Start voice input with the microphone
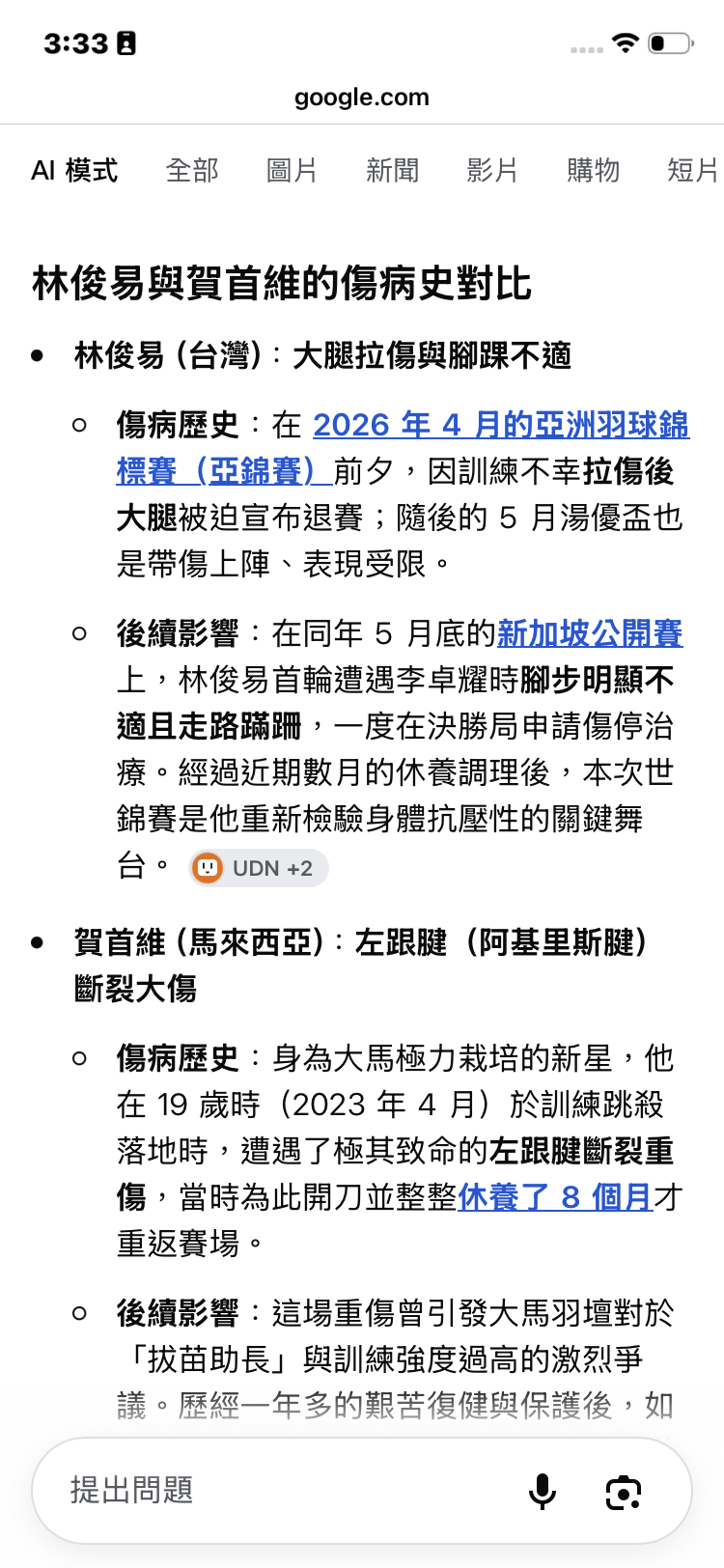 point(543,1491)
